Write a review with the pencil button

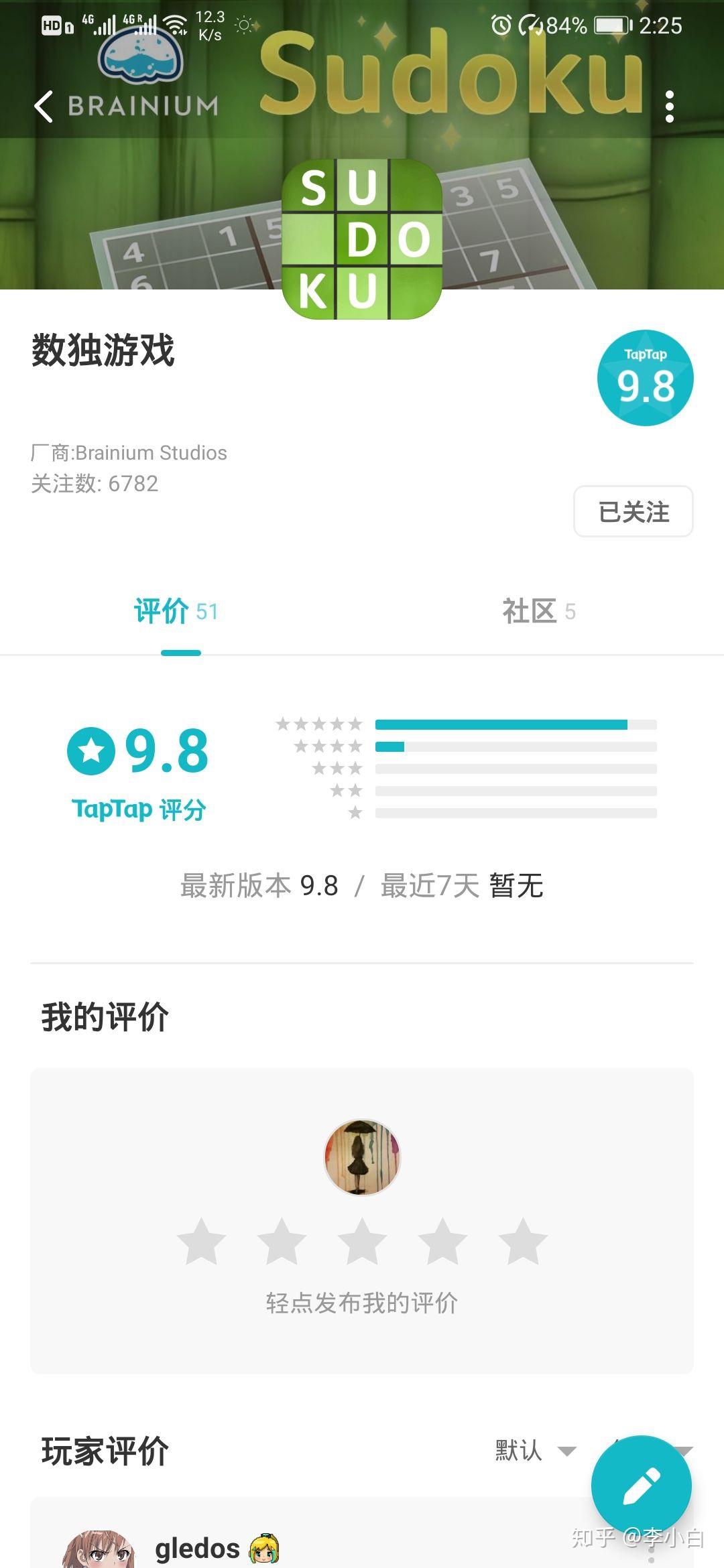pos(641,1486)
